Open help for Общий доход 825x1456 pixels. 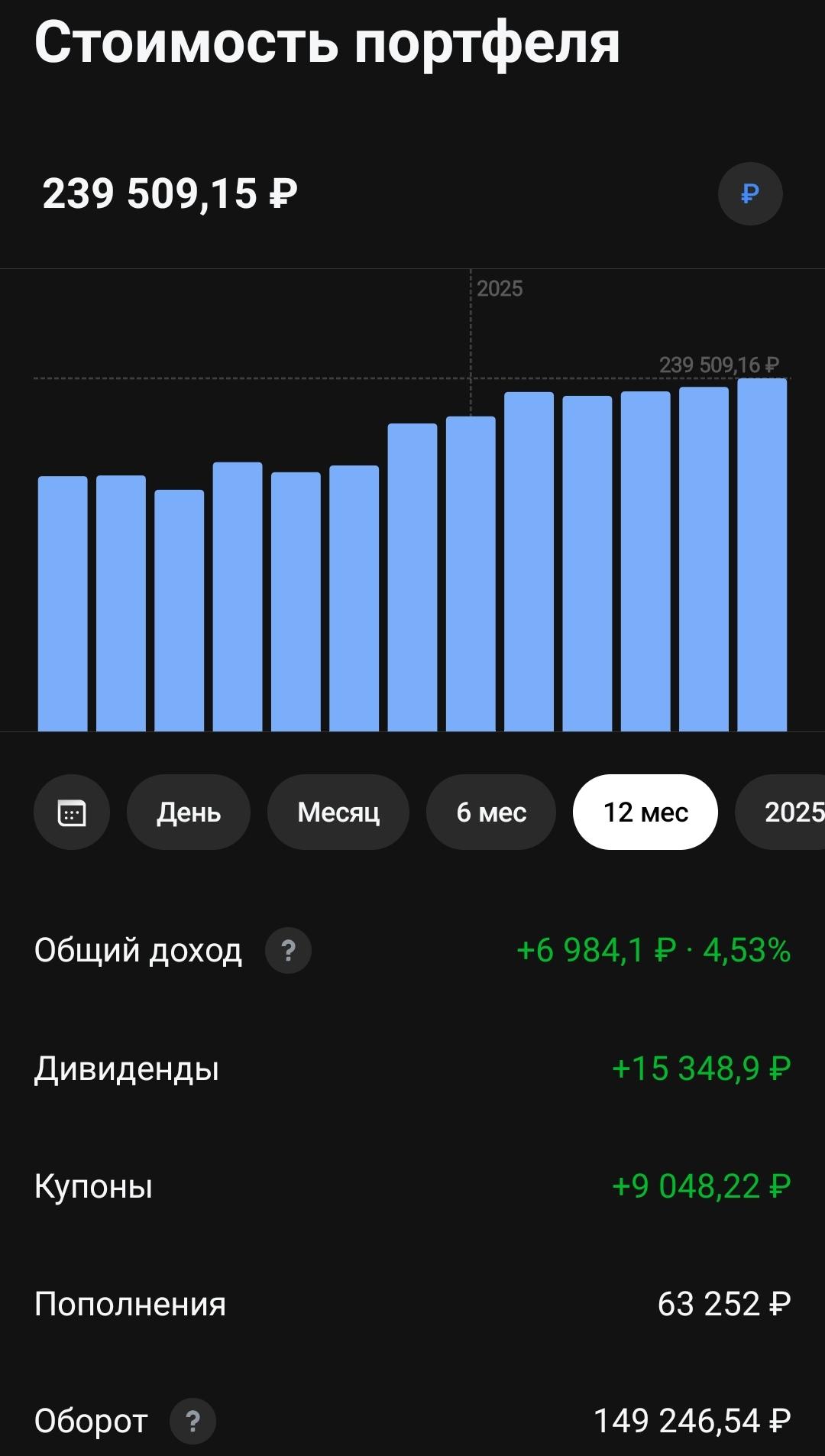288,951
